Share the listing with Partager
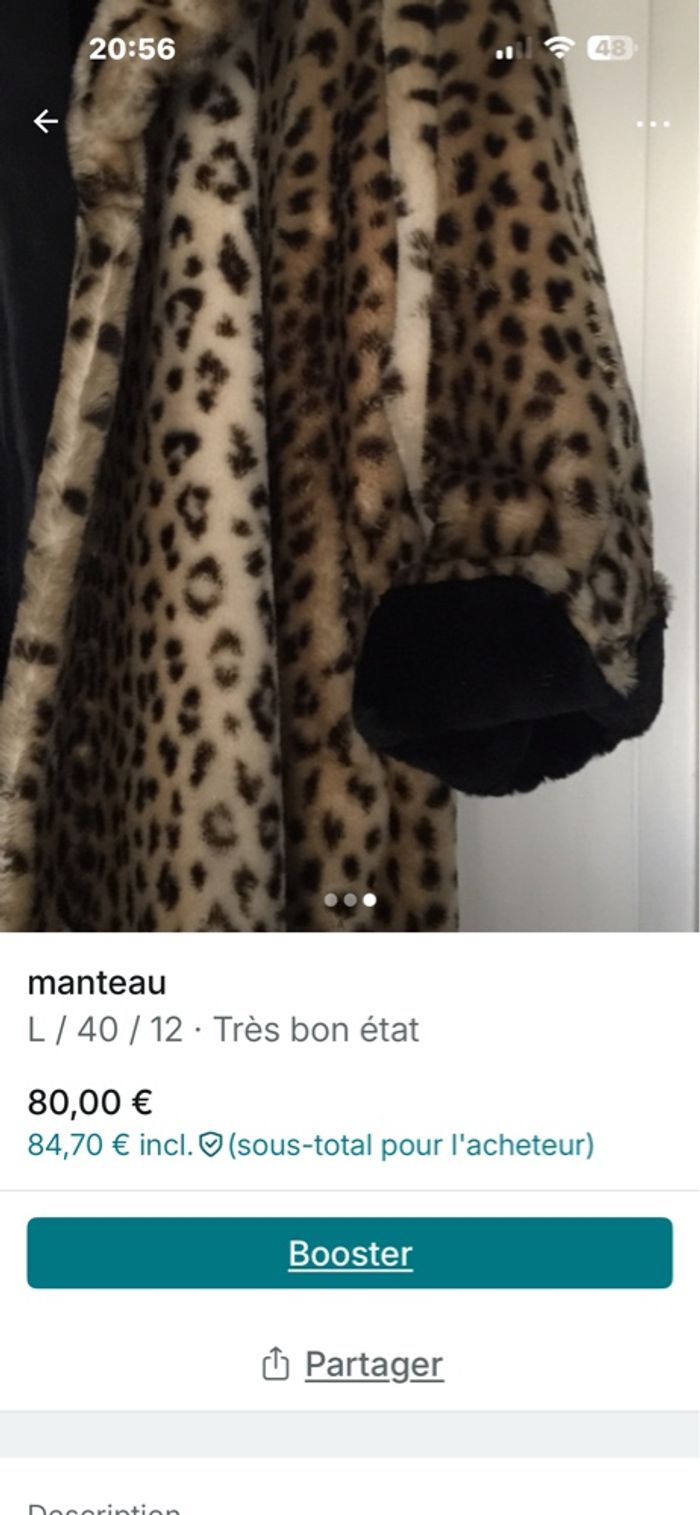The width and height of the screenshot is (700, 1515). pos(352,1364)
